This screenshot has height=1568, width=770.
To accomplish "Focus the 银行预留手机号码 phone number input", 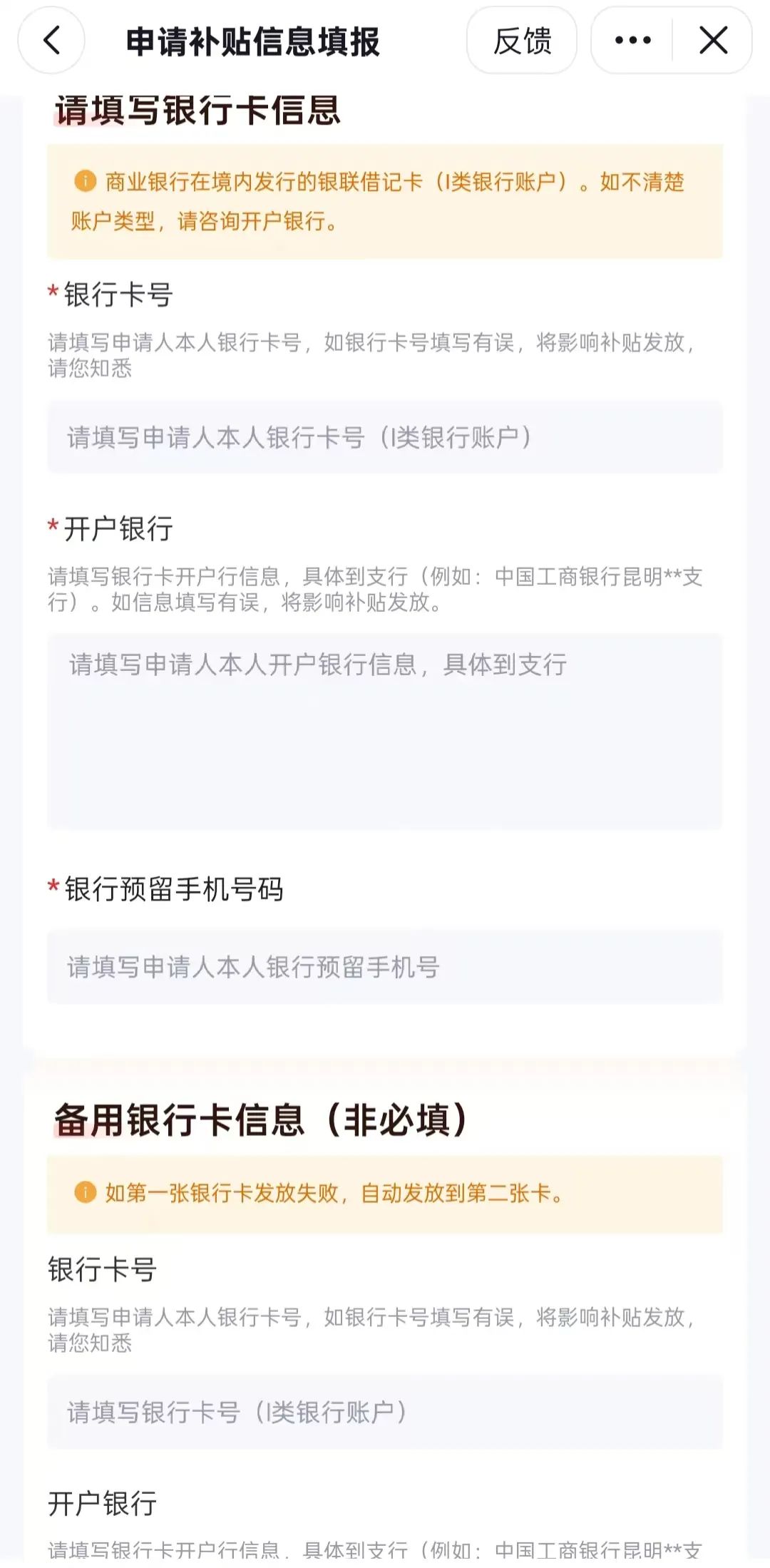I will tap(385, 966).
